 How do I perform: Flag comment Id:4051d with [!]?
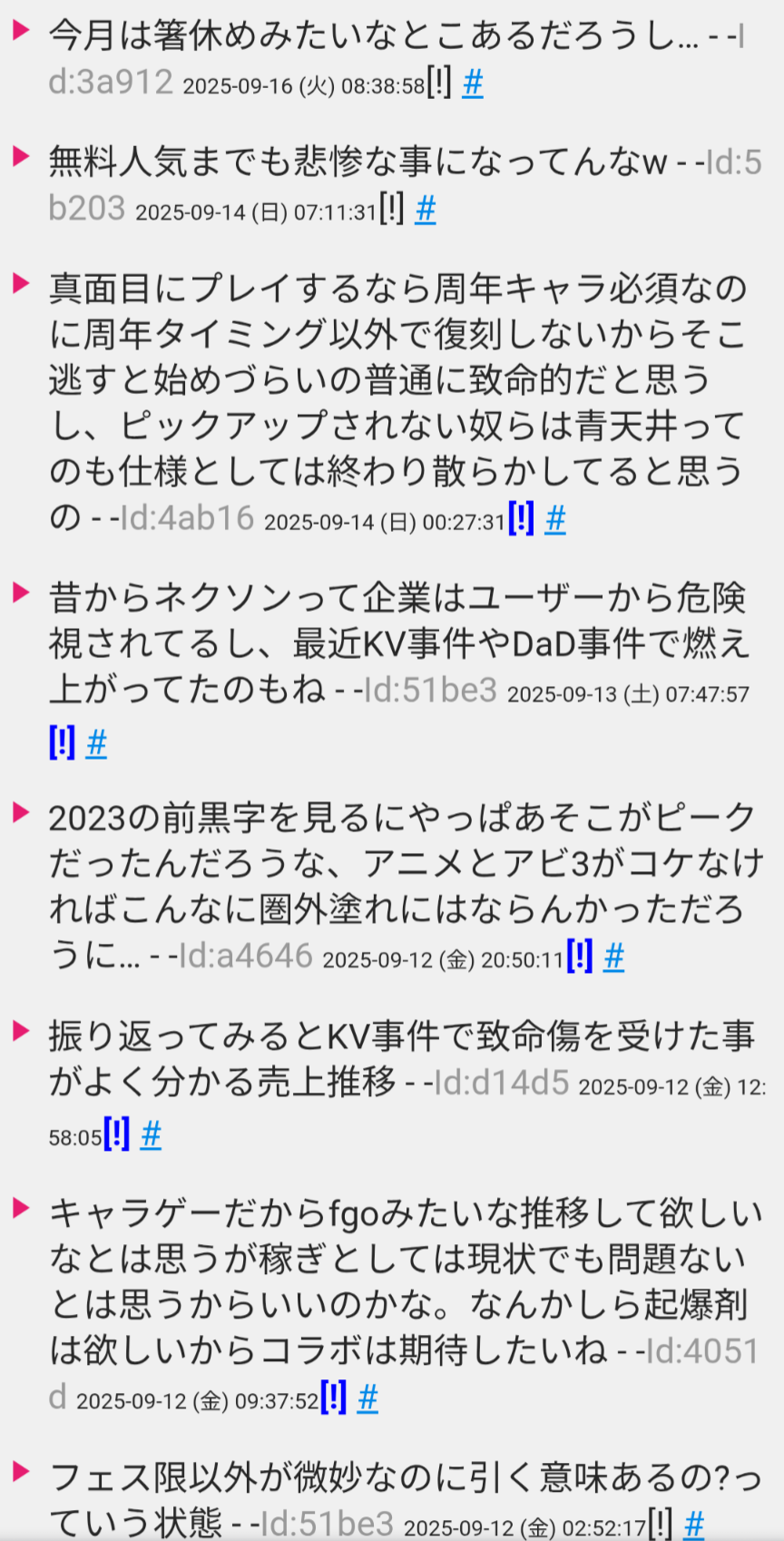pos(334,1398)
